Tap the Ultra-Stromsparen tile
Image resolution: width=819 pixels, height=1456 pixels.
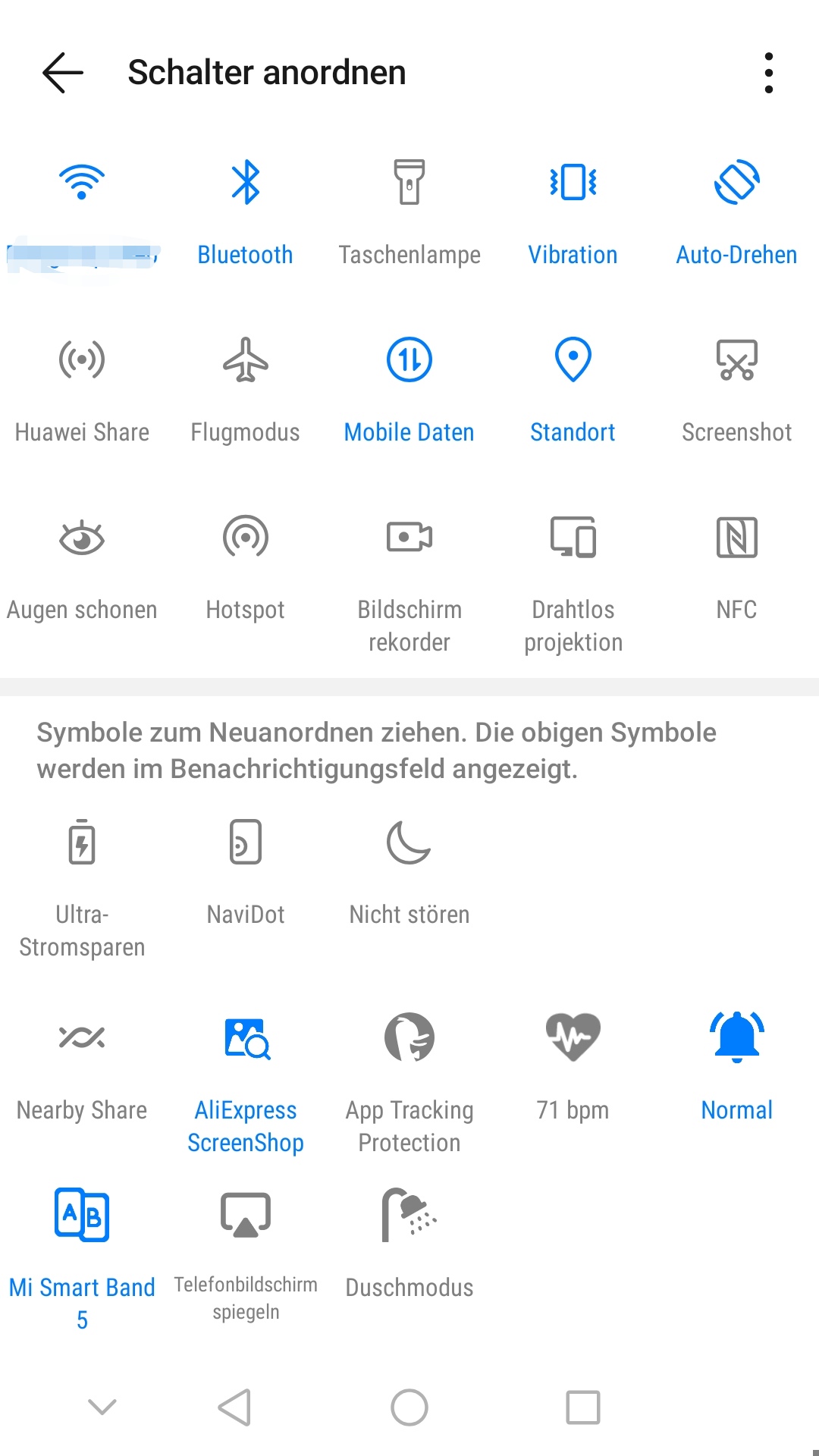[x=82, y=843]
